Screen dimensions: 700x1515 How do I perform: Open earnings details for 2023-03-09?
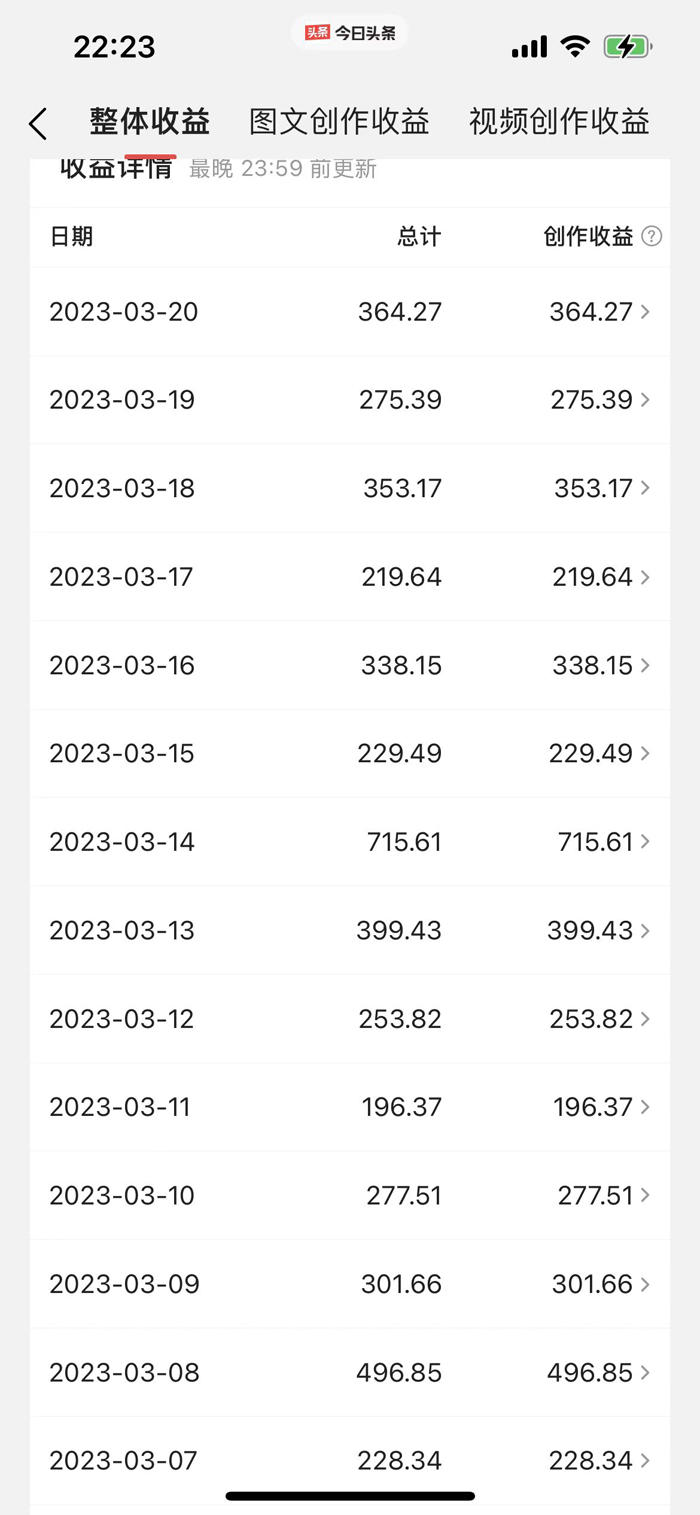pyautogui.click(x=350, y=1284)
